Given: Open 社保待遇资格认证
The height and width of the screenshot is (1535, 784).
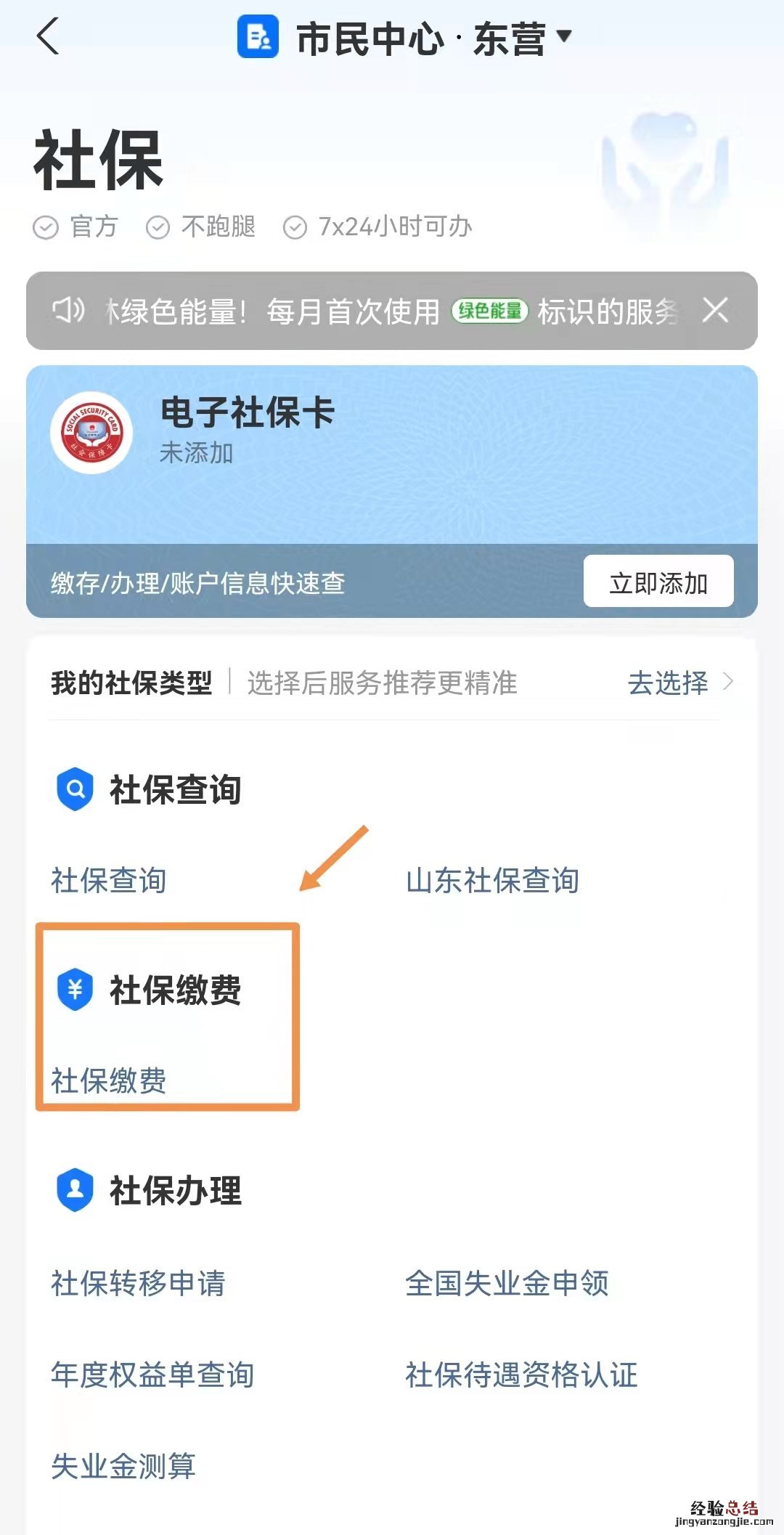Looking at the screenshot, I should pyautogui.click(x=521, y=1375).
